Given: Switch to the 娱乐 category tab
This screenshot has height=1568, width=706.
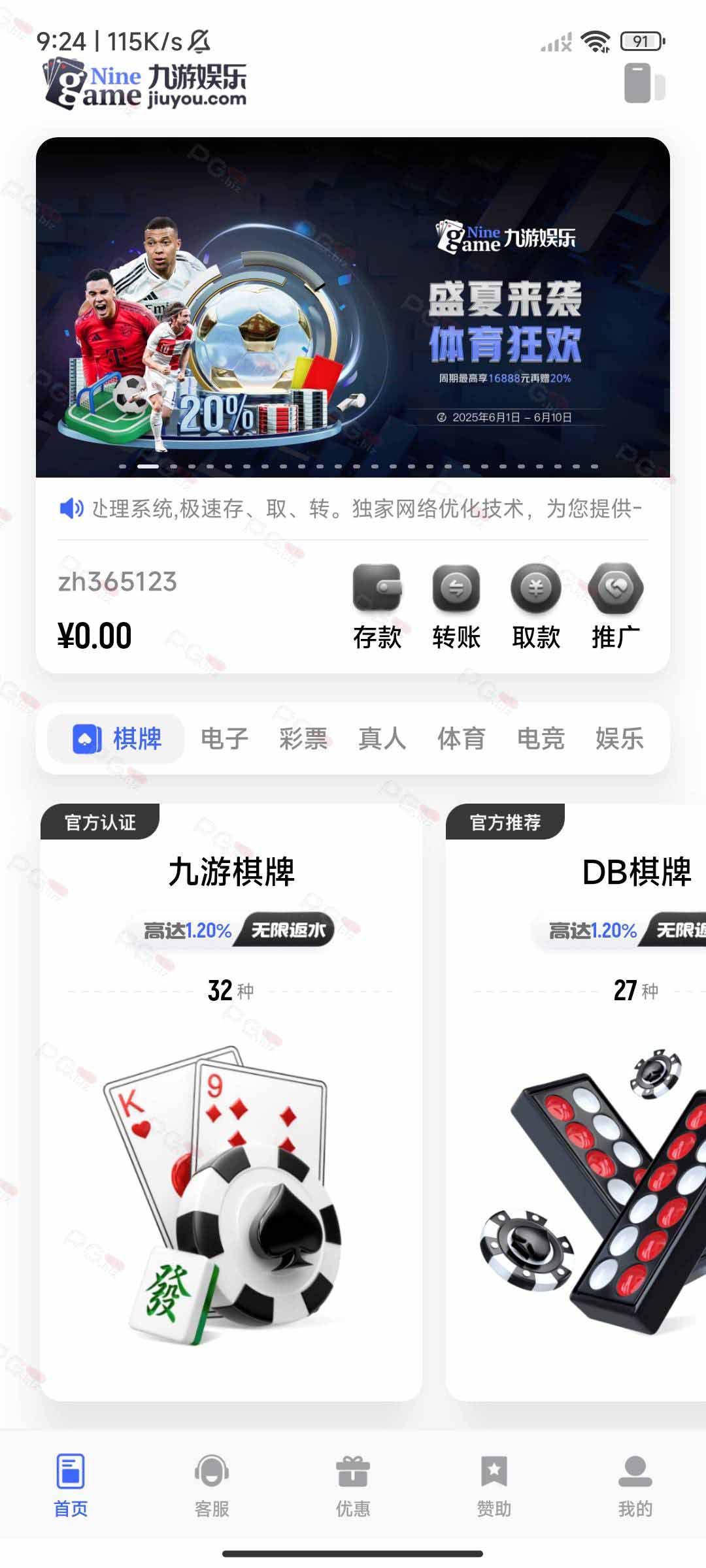Looking at the screenshot, I should tap(620, 739).
